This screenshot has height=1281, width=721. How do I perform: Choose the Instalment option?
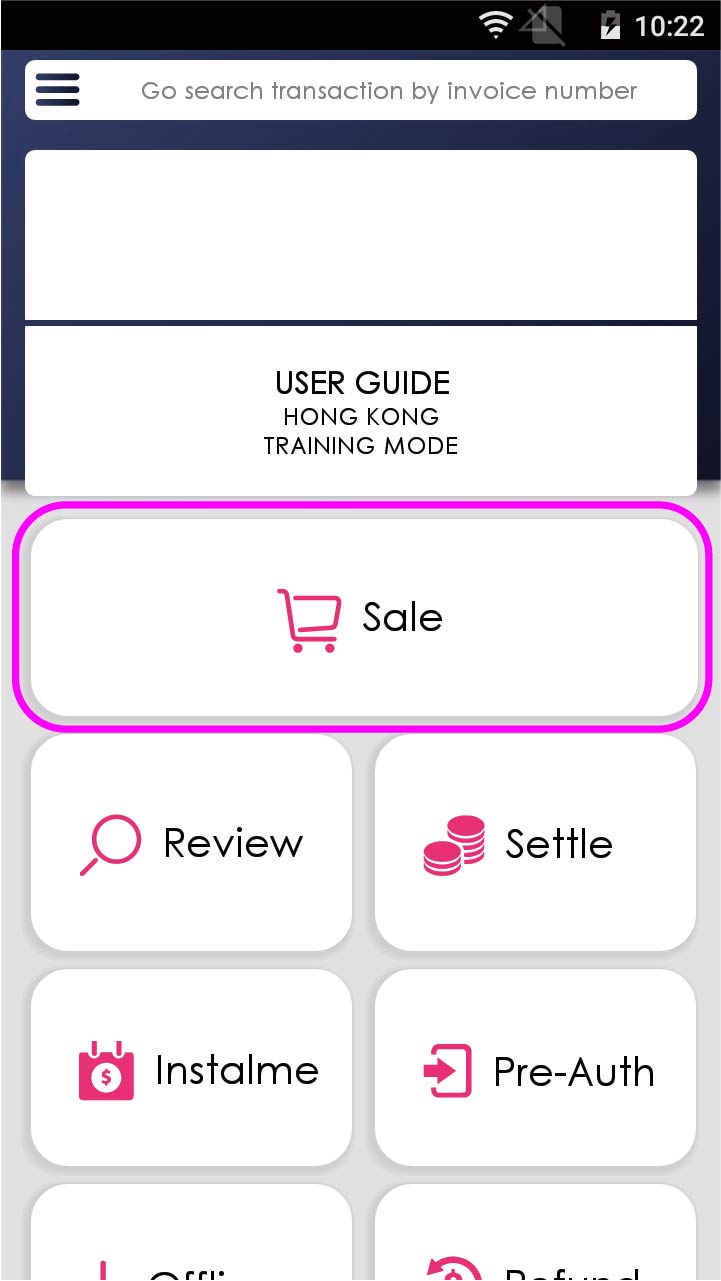pos(191,1069)
